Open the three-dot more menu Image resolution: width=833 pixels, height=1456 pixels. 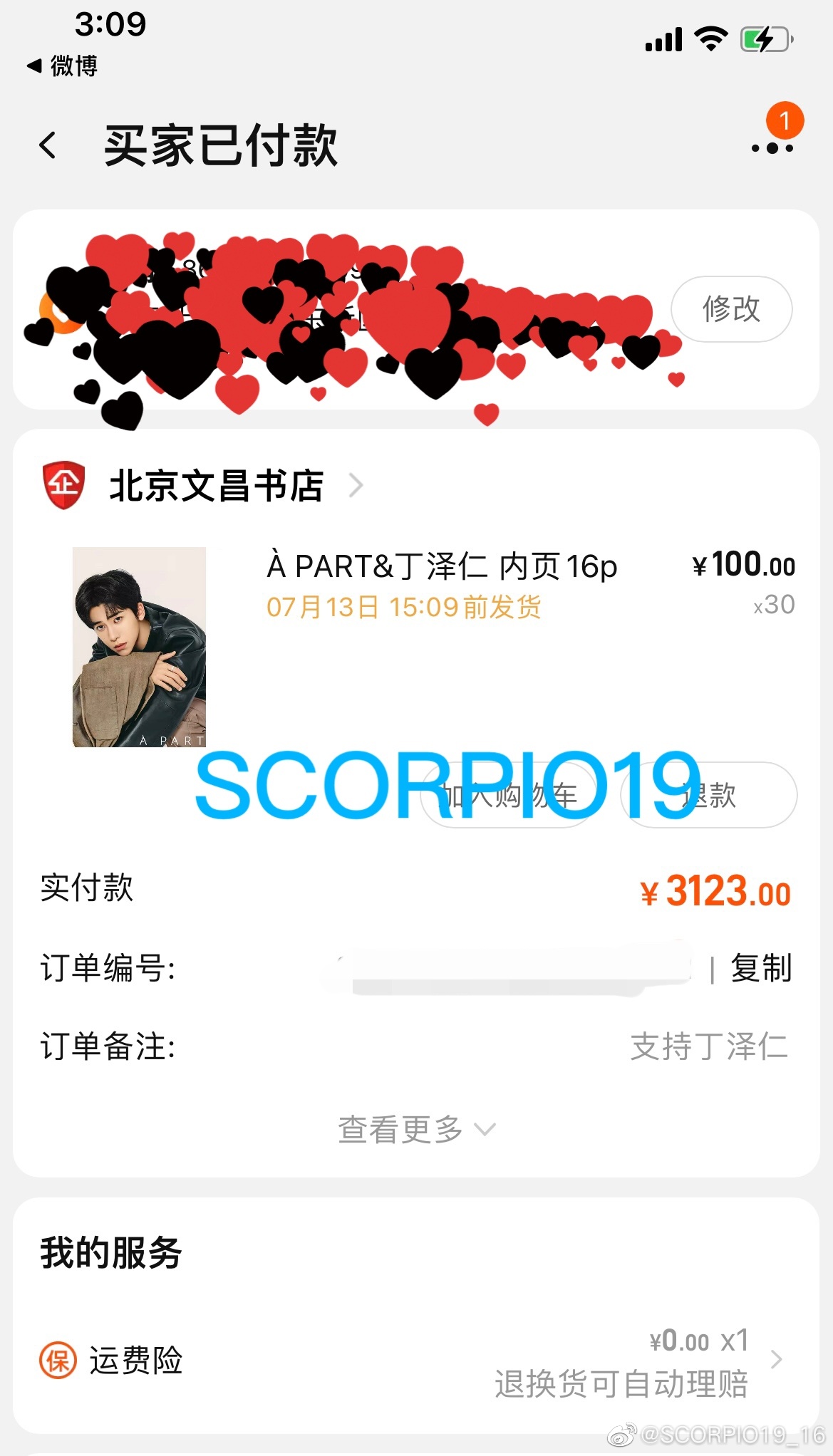(x=772, y=148)
